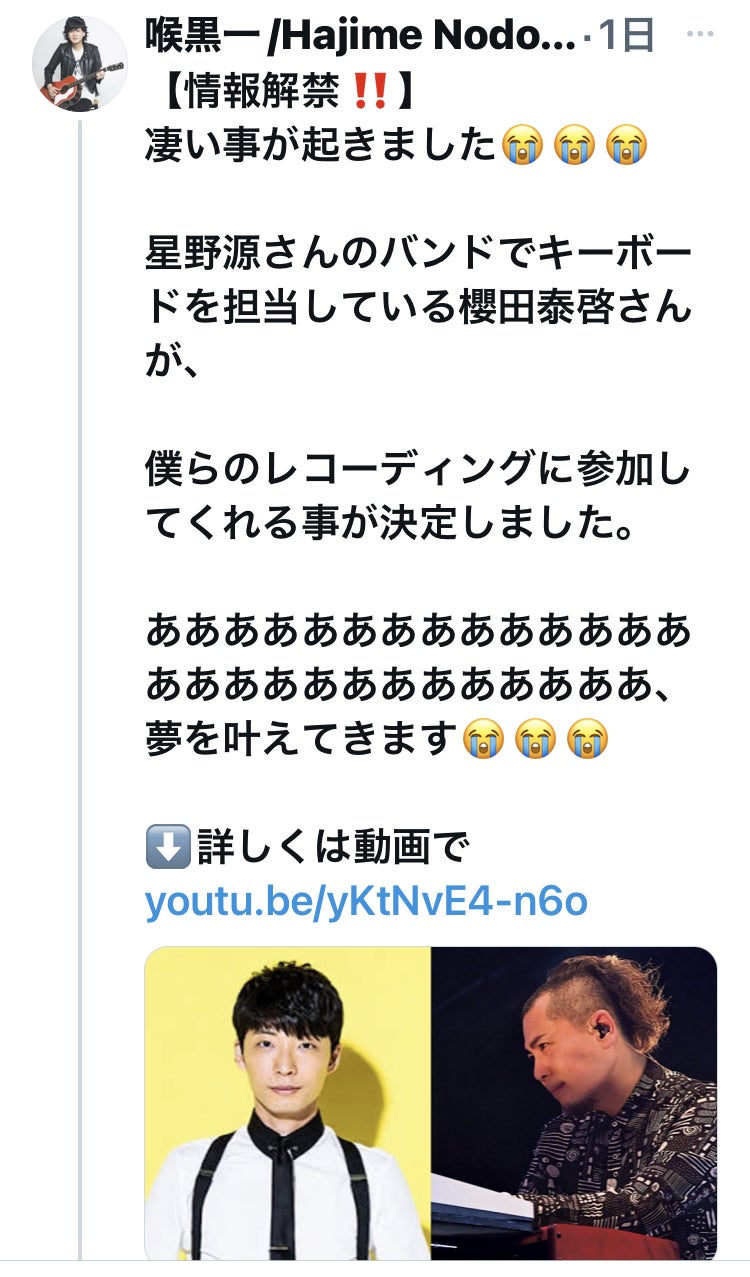750x1277 pixels.
Task: Open Hajime Nodoguro's profile avatar
Action: 80,64
